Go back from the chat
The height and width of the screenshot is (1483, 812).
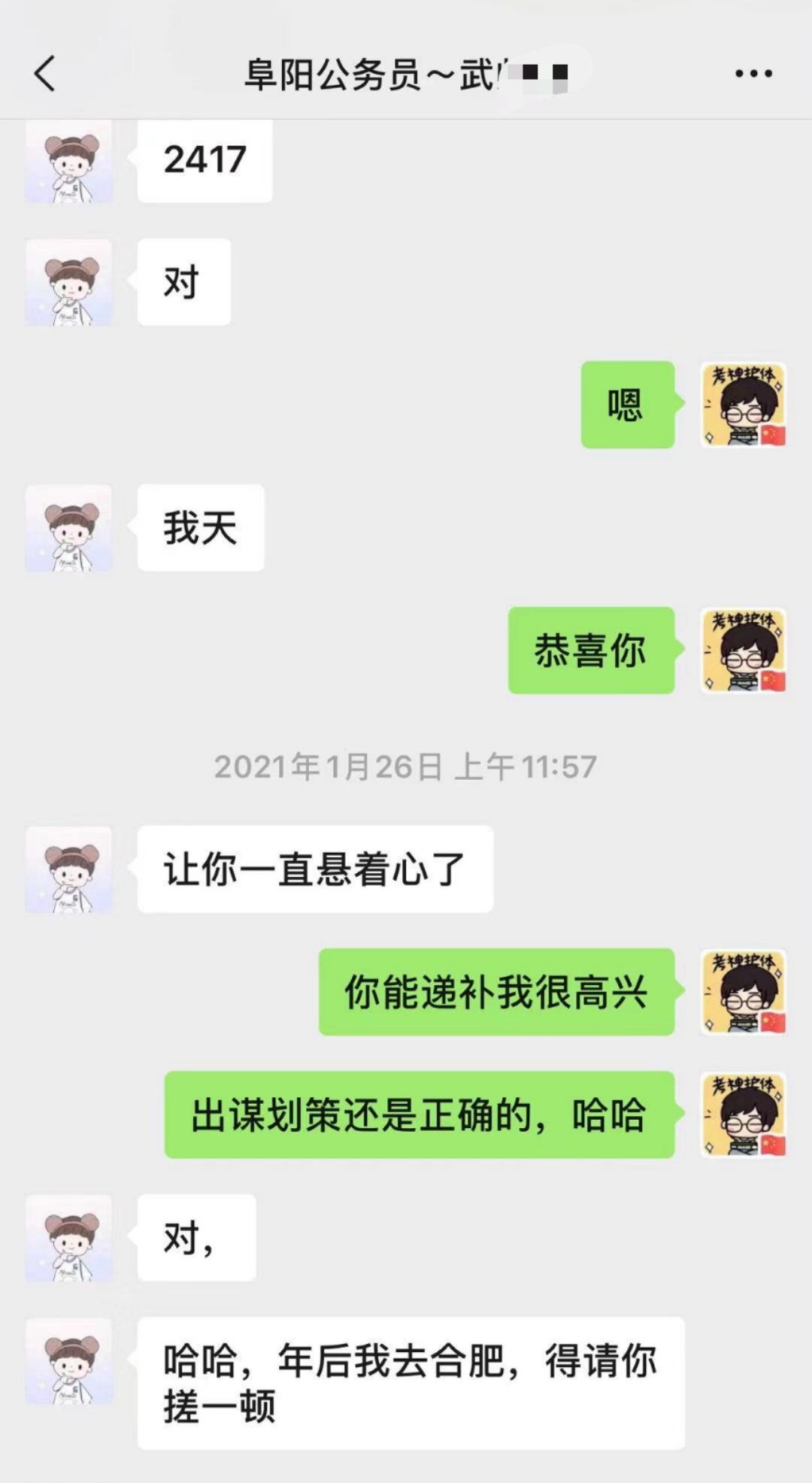point(45,74)
